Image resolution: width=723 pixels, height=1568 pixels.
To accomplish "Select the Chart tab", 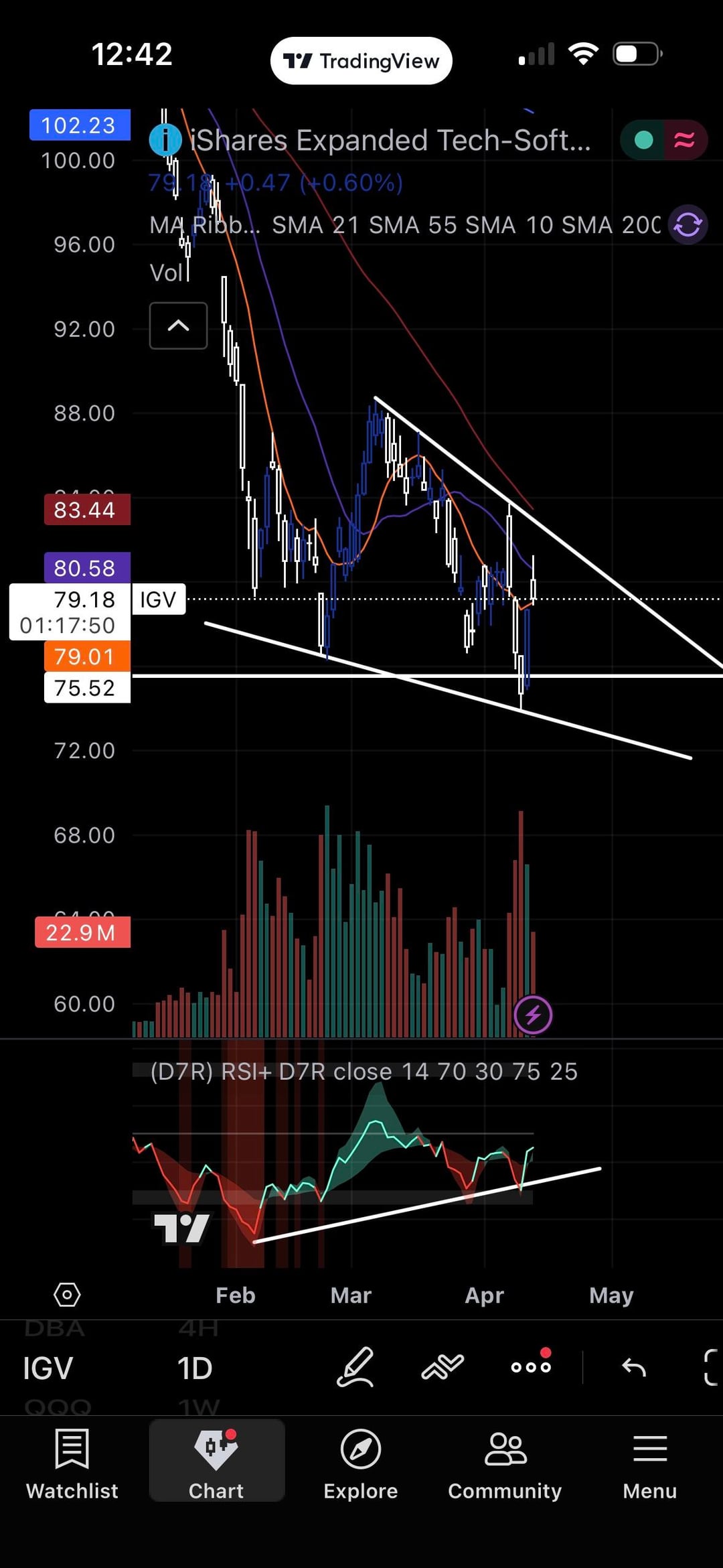I will tap(216, 1464).
